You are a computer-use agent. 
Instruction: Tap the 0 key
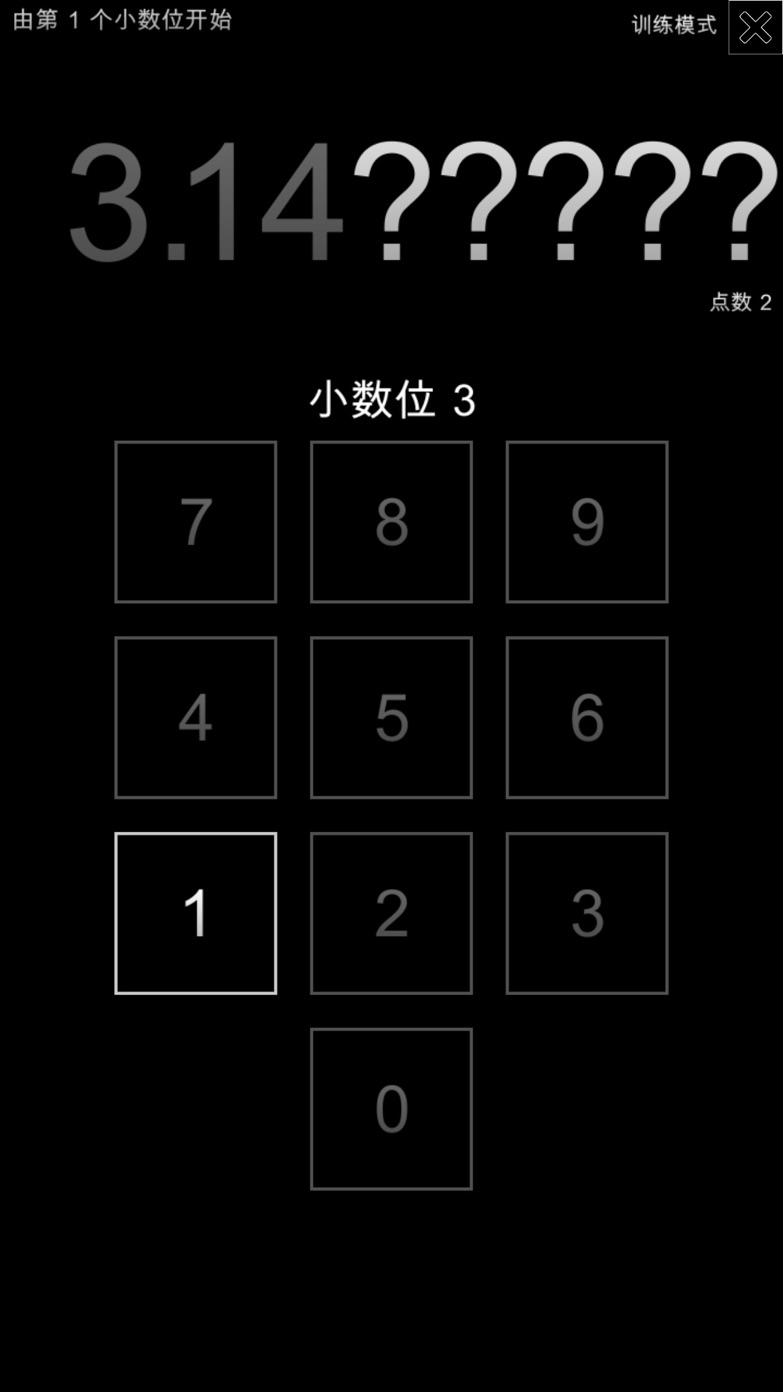(391, 1109)
